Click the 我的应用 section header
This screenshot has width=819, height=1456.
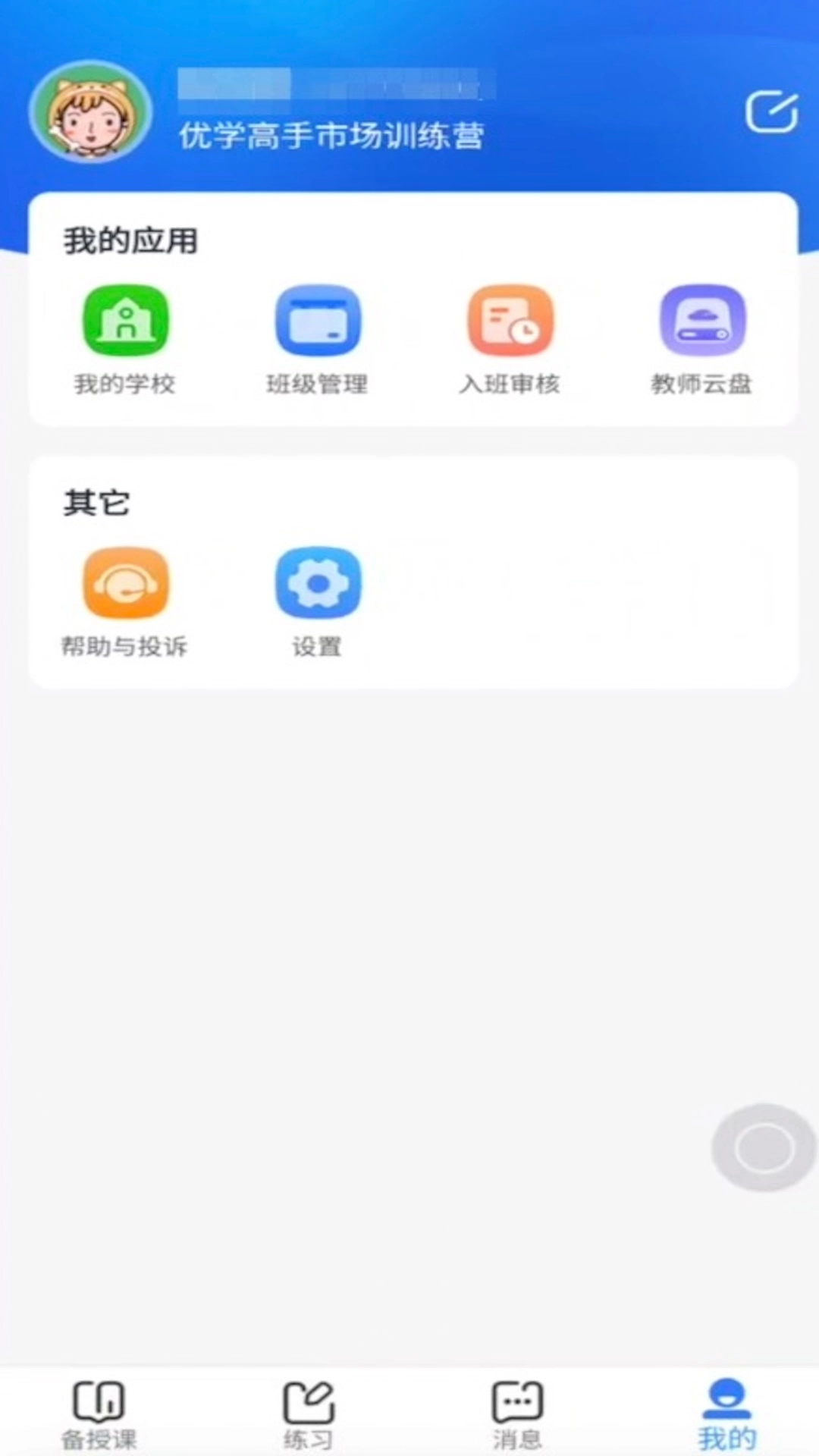130,240
